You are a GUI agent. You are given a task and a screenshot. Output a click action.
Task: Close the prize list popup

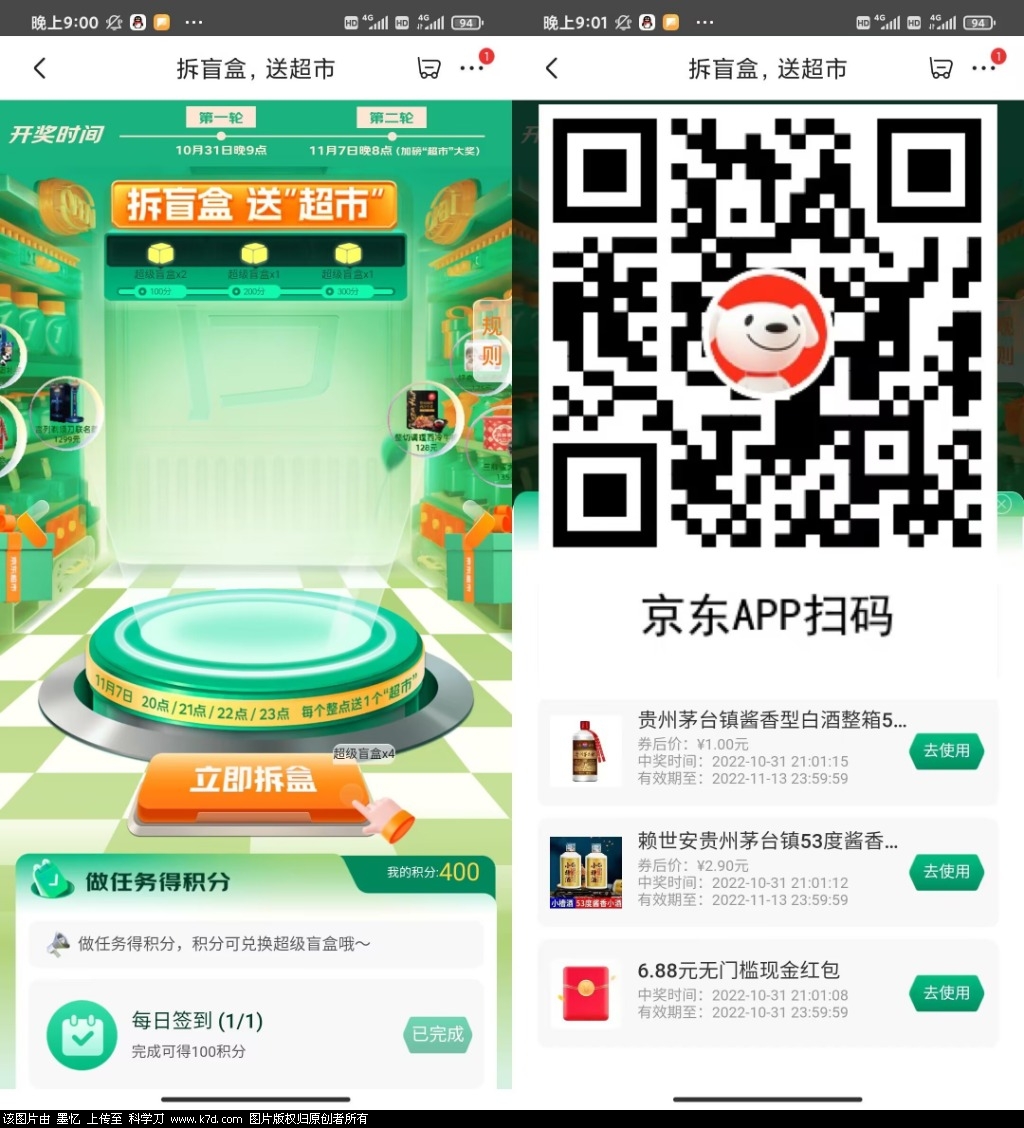pyautogui.click(x=1003, y=505)
